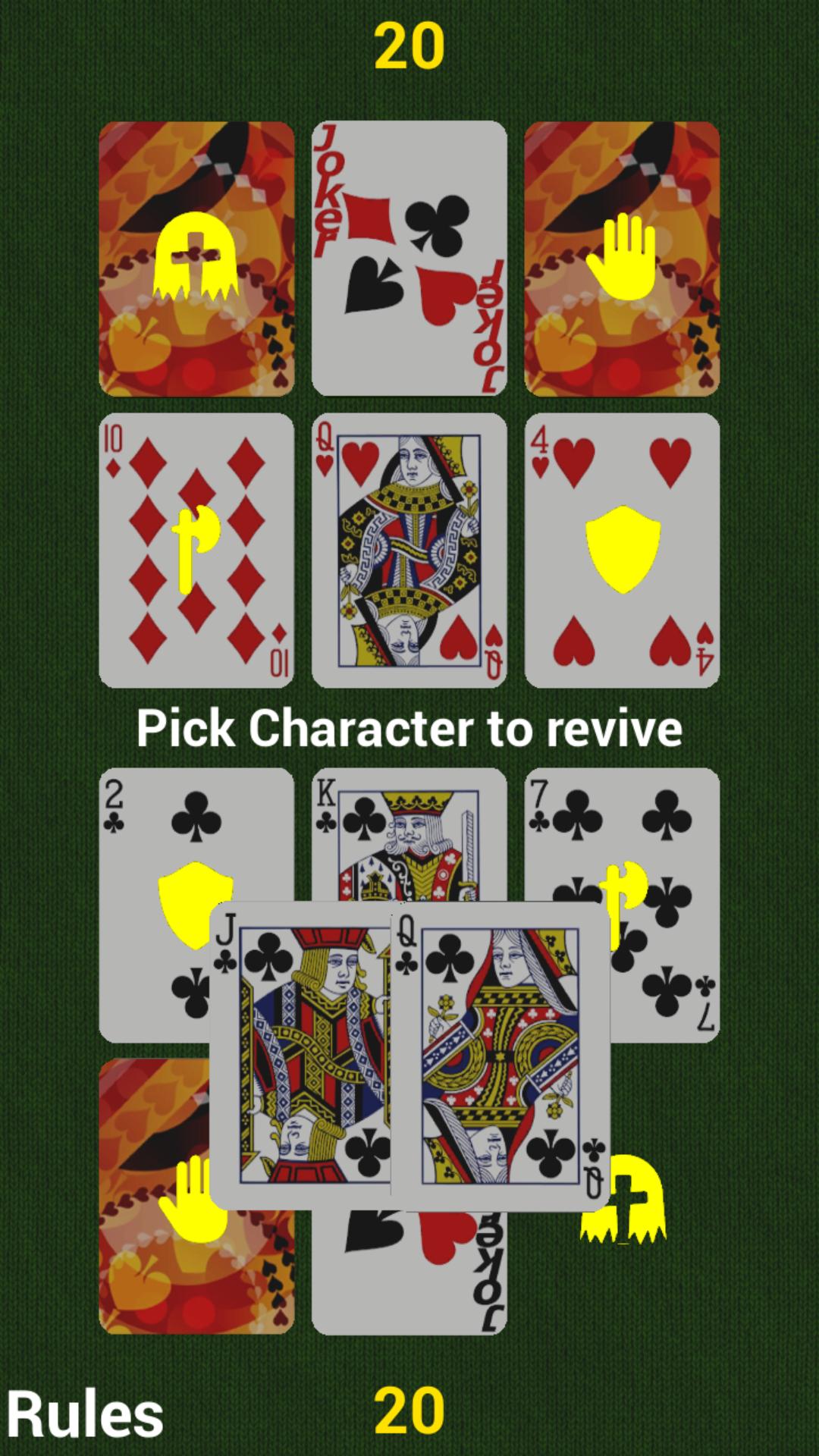This screenshot has height=1456, width=819.
Task: Tap the opponent's face-down hand pile
Action: (622, 258)
